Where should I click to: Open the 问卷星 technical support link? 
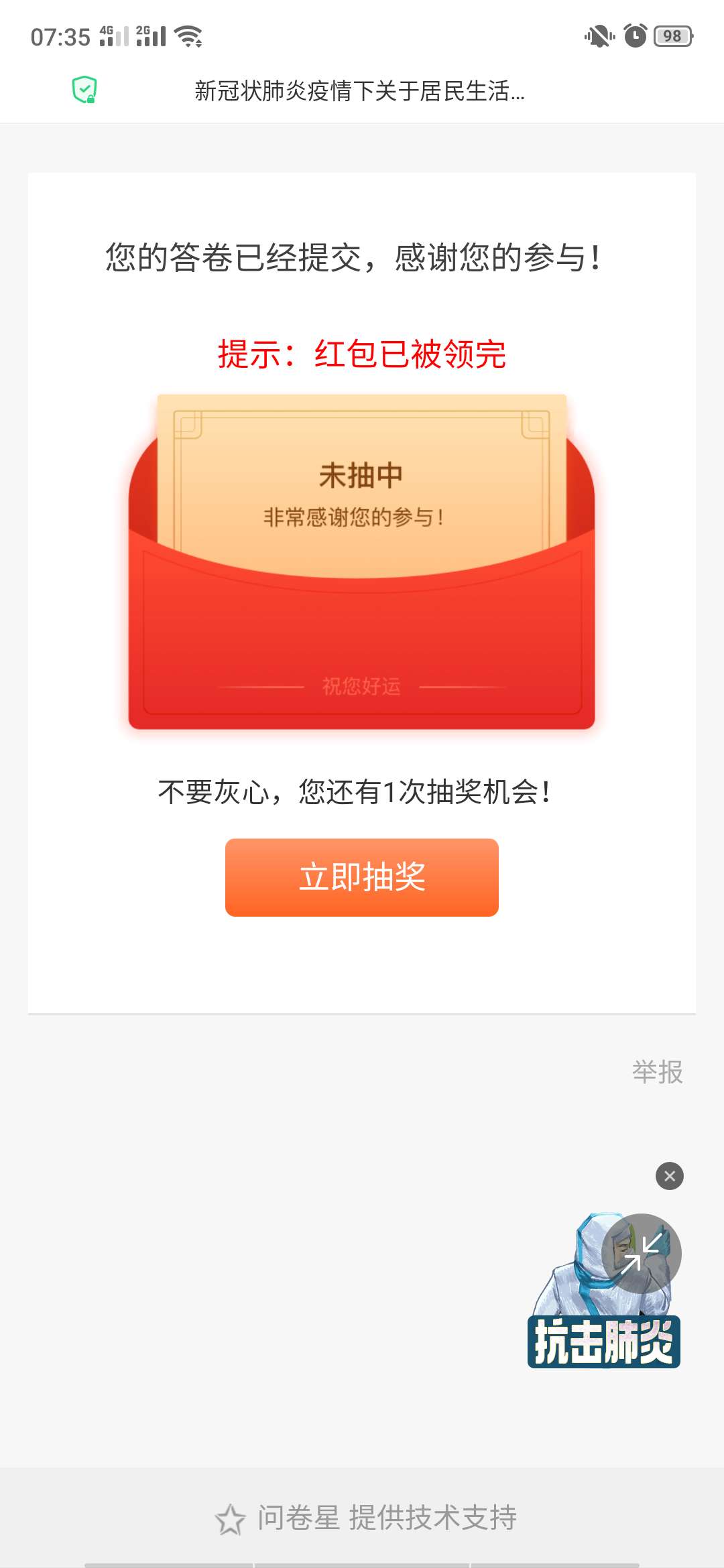366,1518
